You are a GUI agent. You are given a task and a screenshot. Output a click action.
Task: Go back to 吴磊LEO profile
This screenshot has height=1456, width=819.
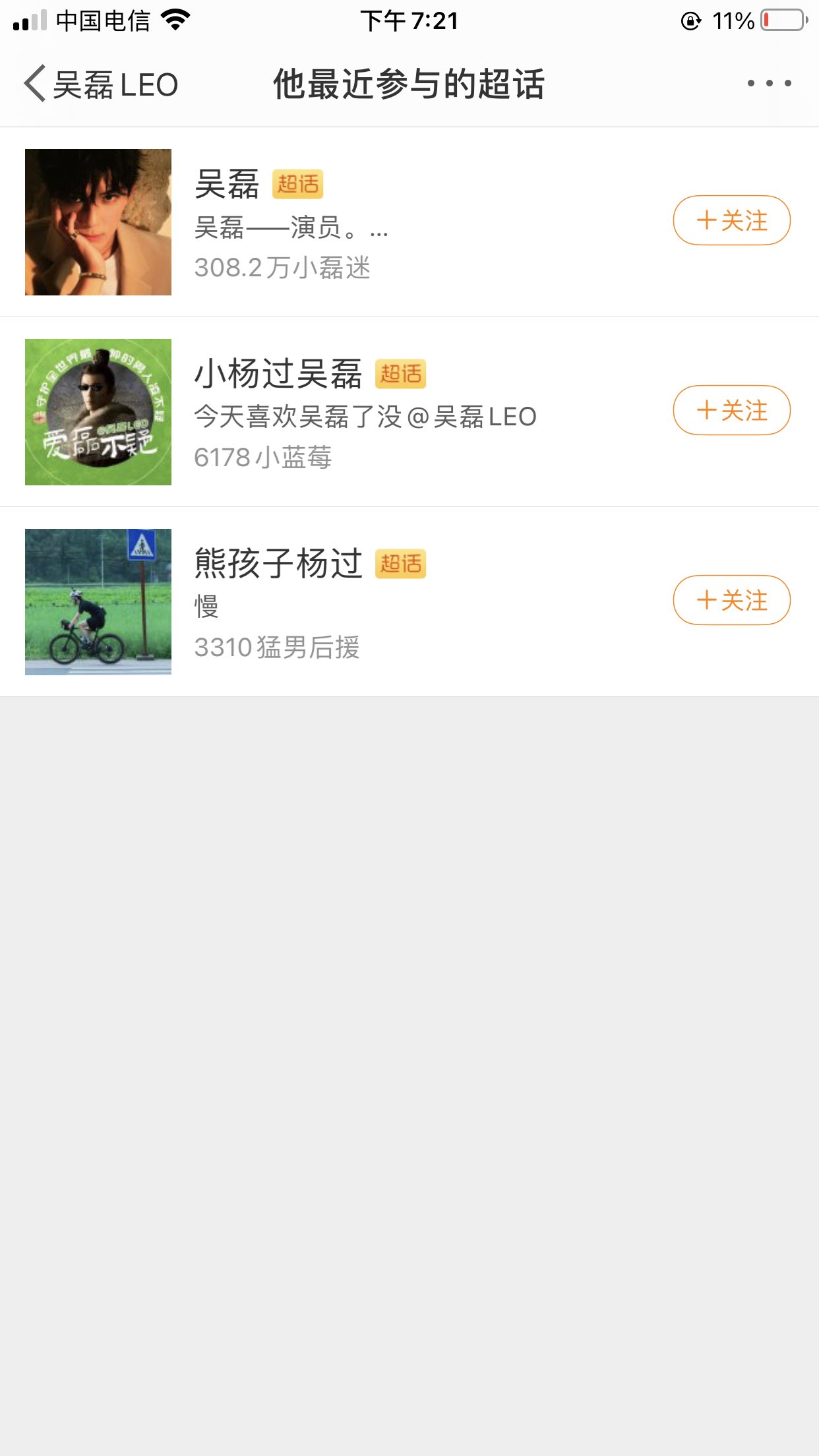[99, 84]
